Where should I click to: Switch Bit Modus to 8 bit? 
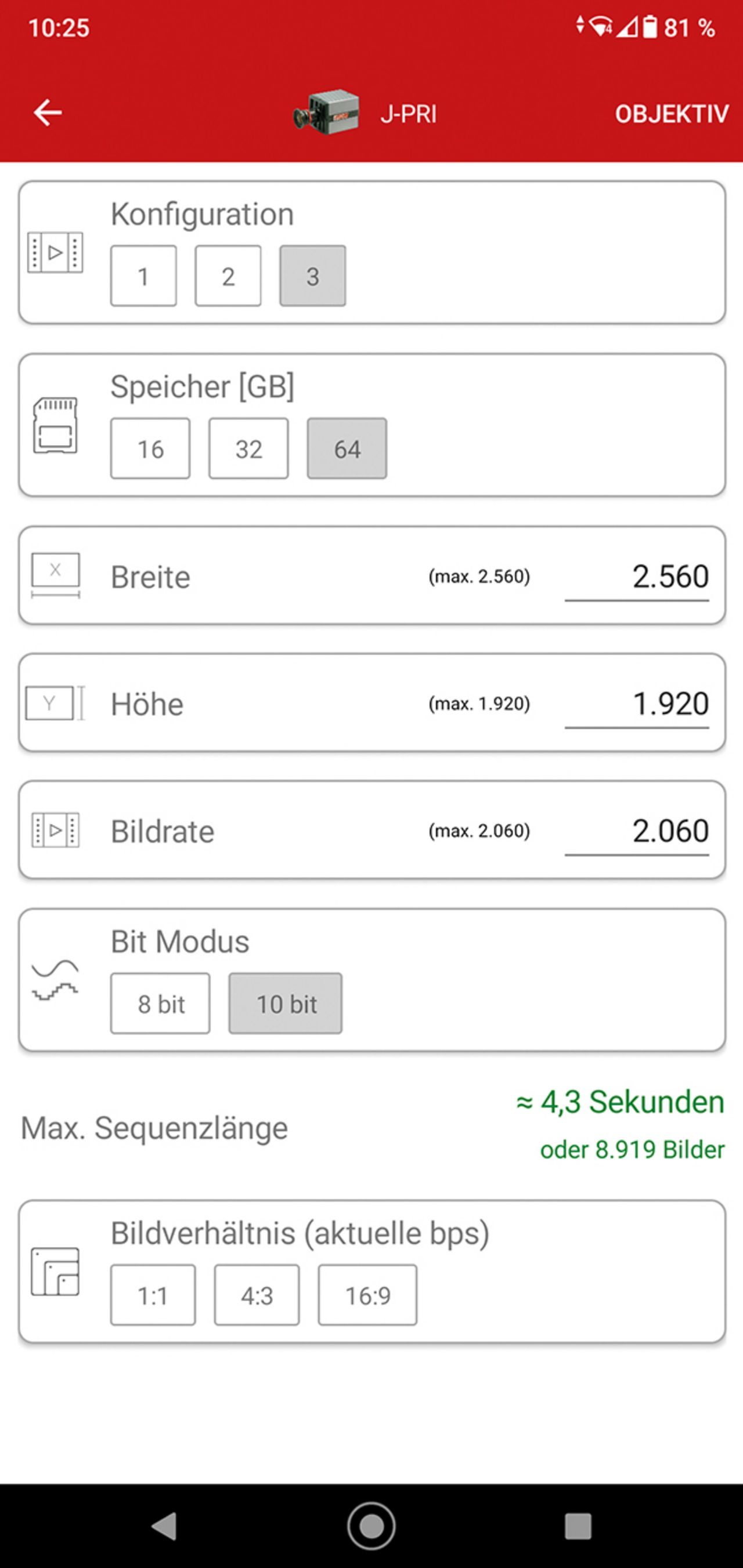(x=160, y=1003)
